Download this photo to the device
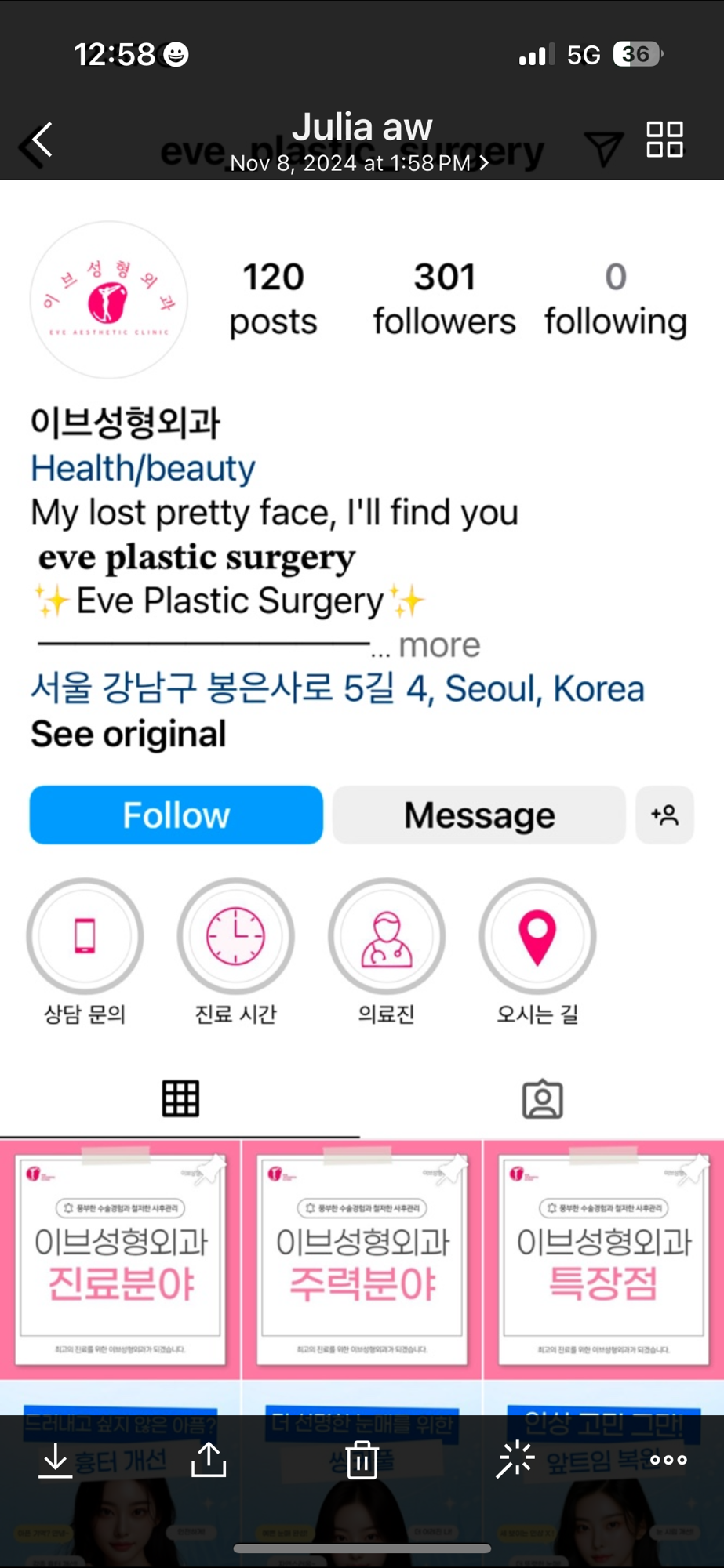724x1568 pixels. click(x=55, y=1460)
